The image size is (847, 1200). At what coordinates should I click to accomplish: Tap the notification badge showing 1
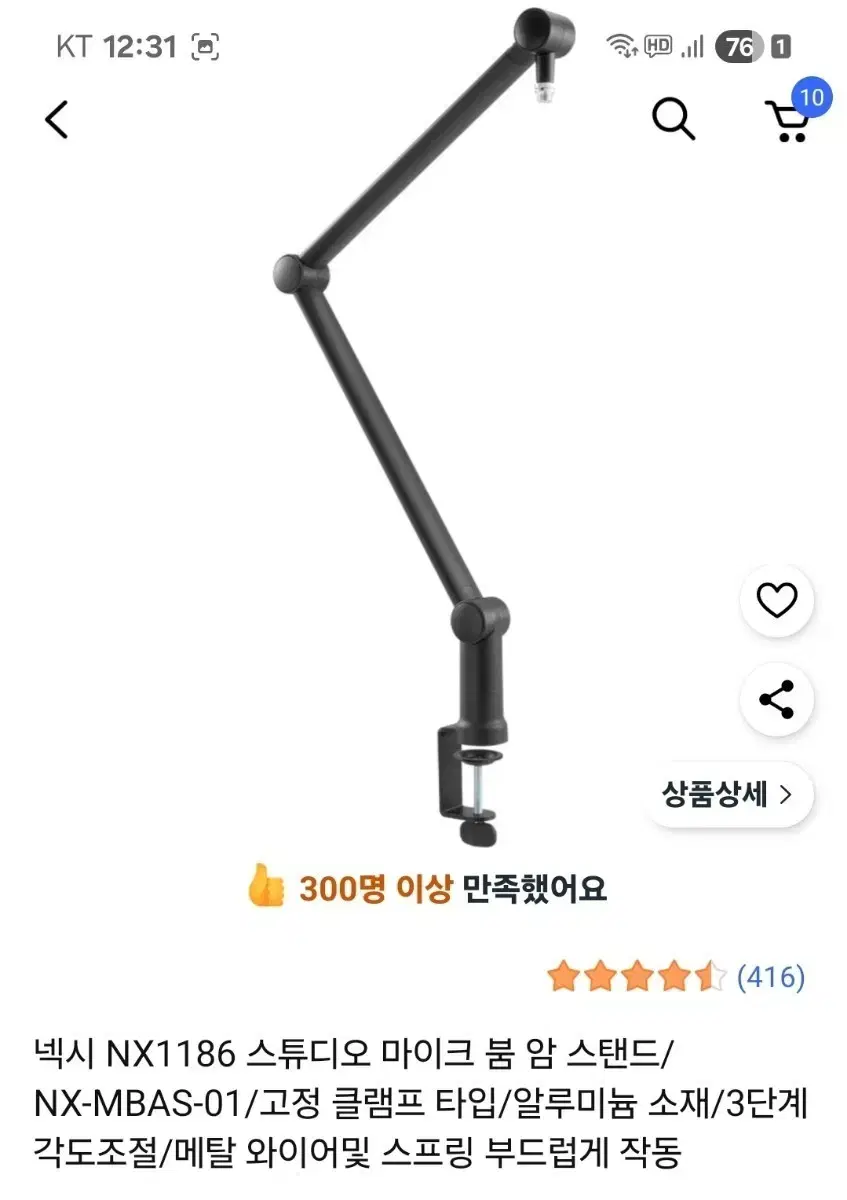780,45
